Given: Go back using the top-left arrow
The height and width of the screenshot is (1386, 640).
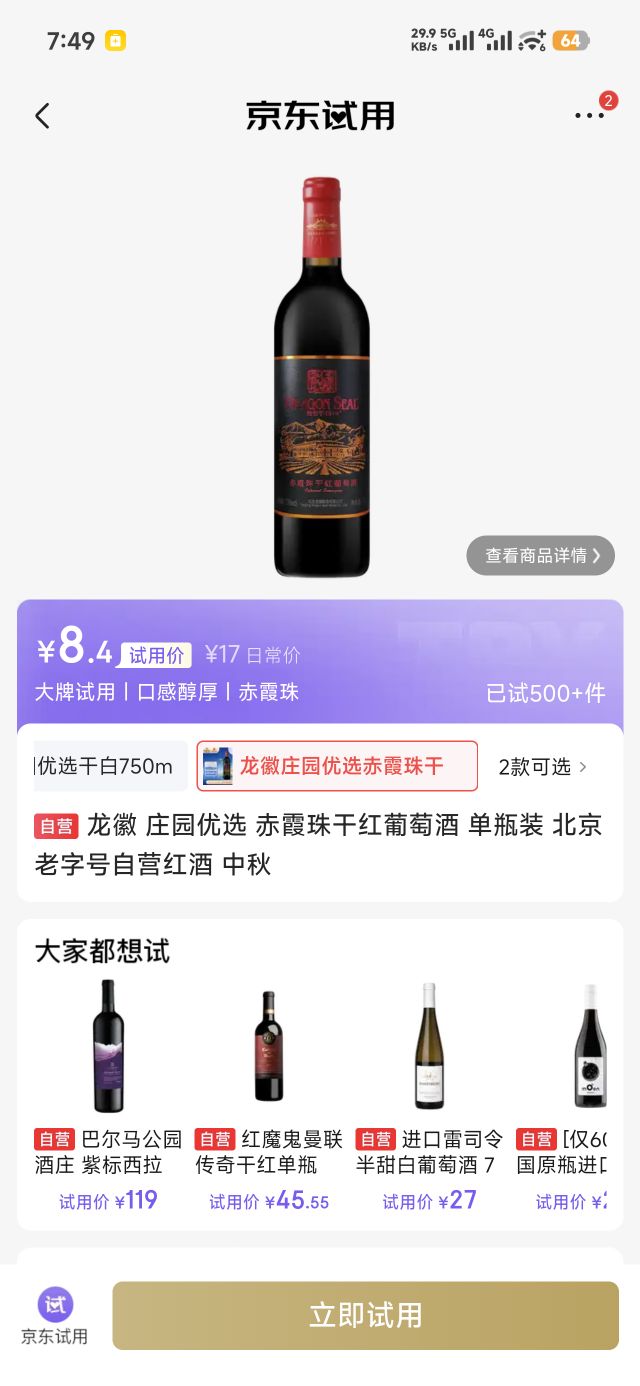Looking at the screenshot, I should pos(42,116).
